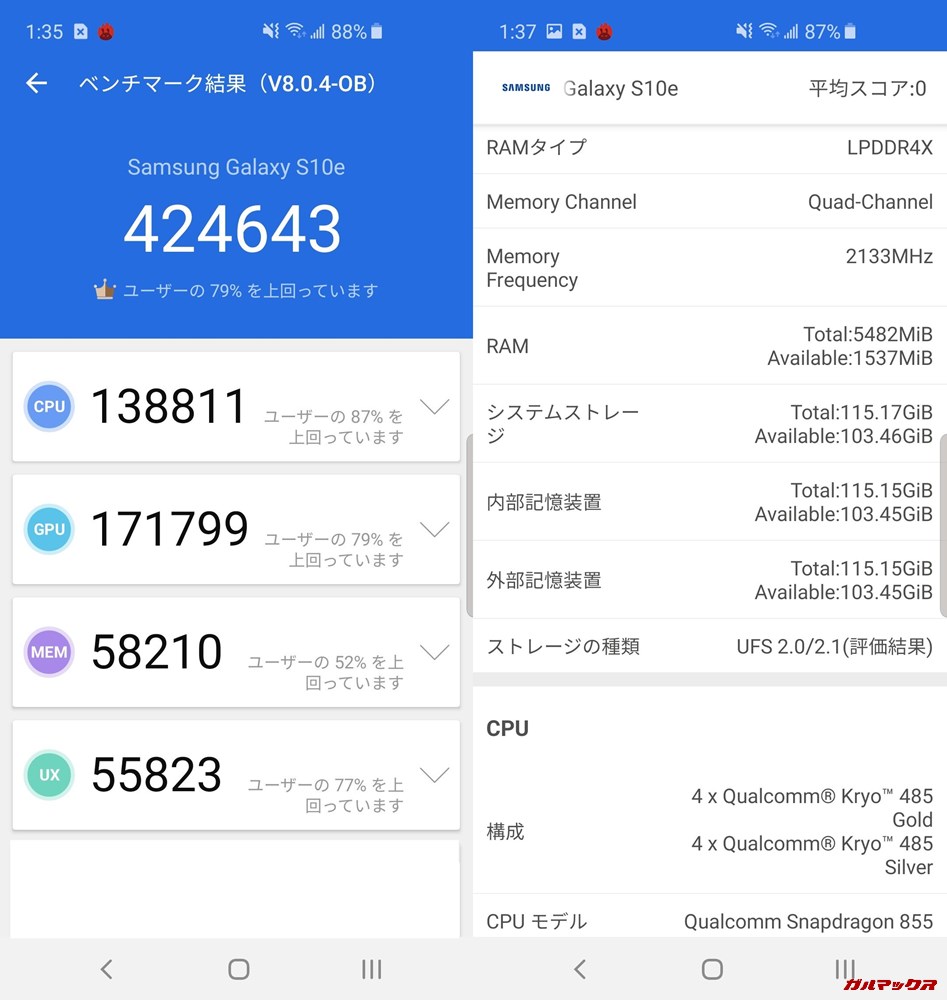Select the CPU score badge icon
The width and height of the screenshot is (947, 1000).
[x=49, y=406]
